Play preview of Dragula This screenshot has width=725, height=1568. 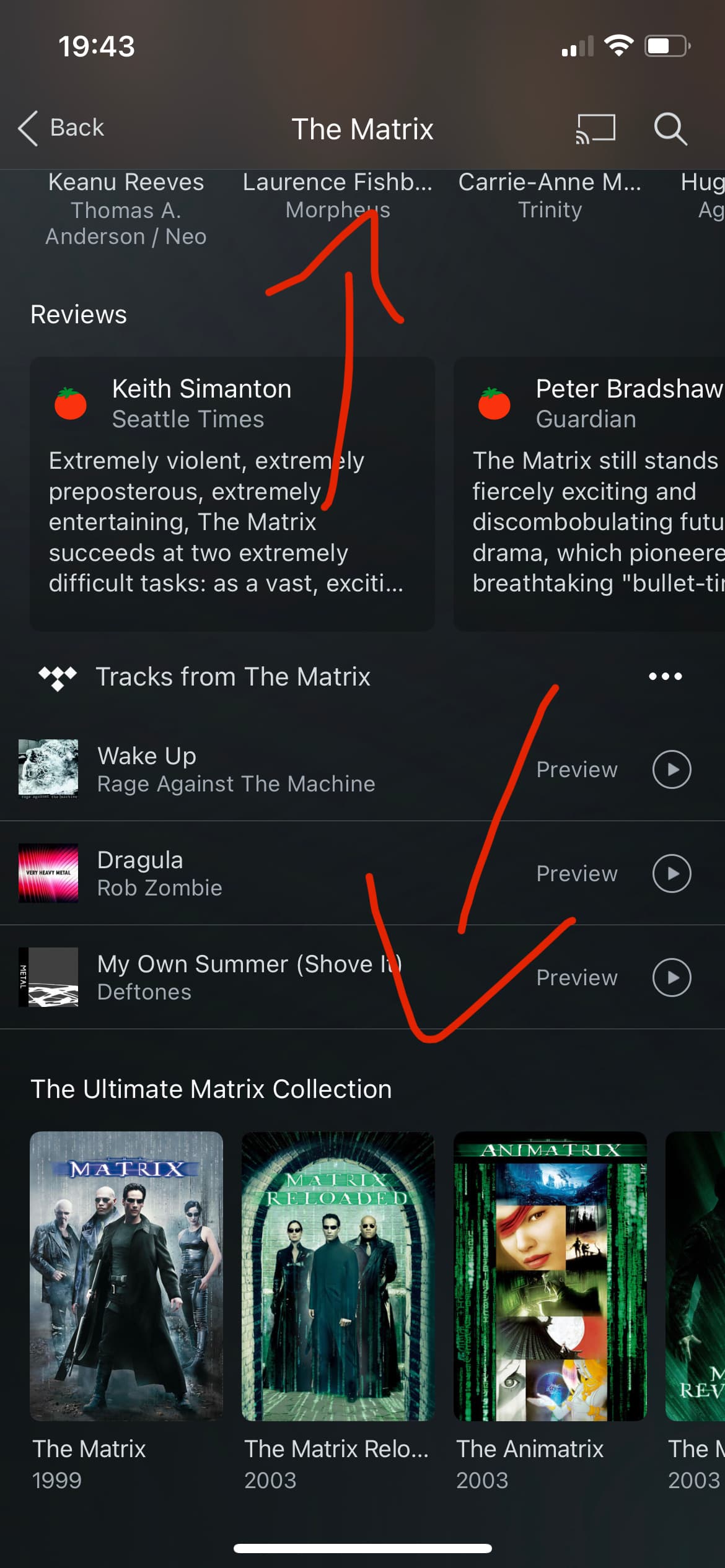[x=671, y=873]
